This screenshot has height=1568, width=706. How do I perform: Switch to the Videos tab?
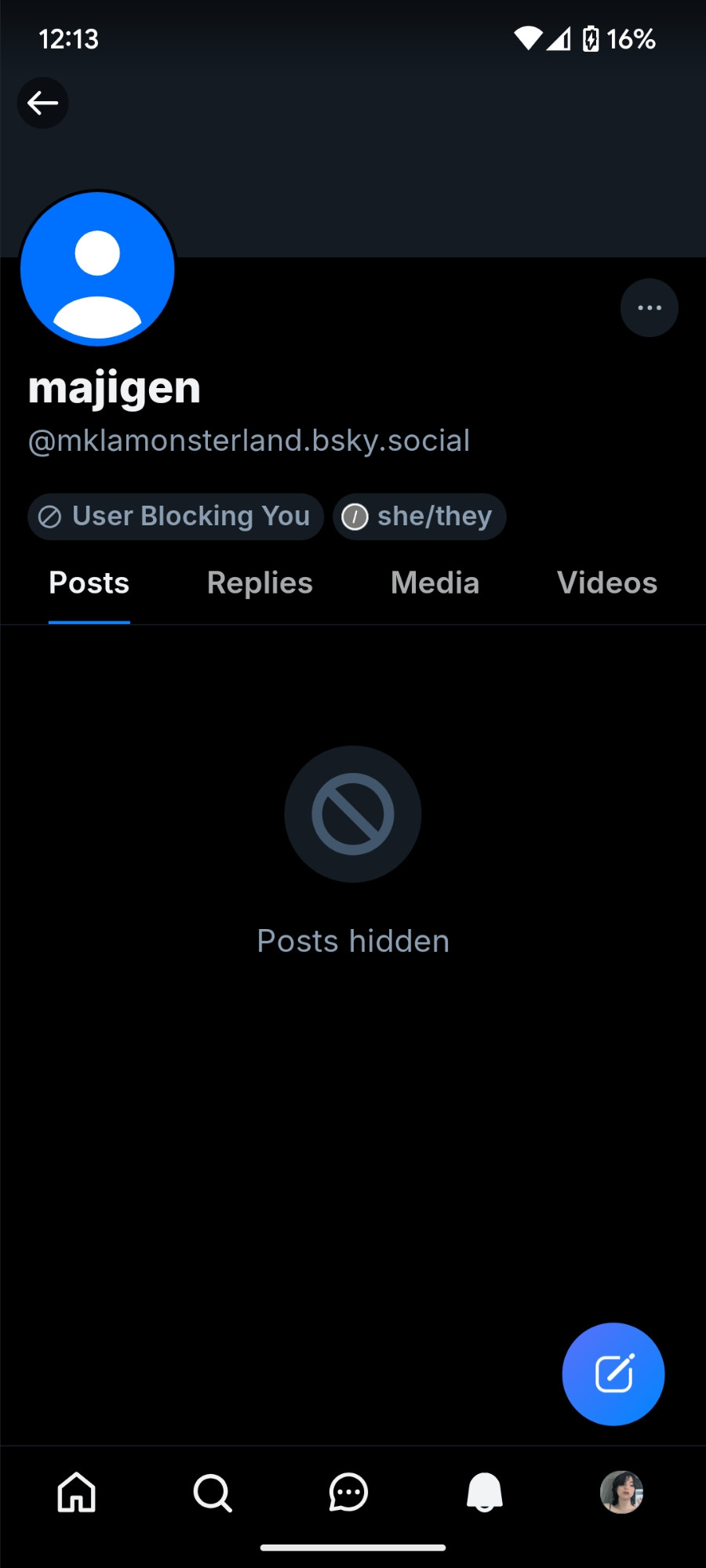[x=607, y=583]
